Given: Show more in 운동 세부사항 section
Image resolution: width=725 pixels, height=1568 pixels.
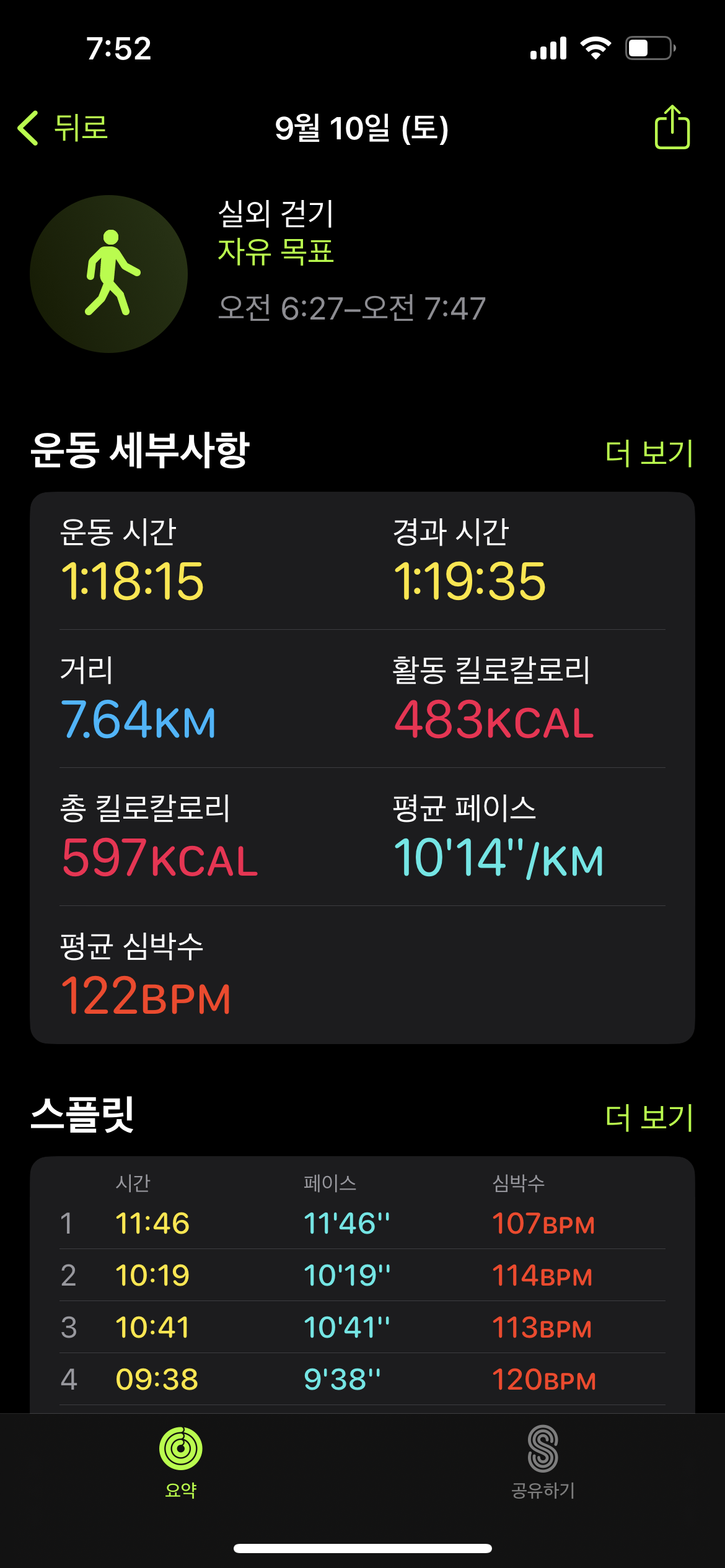Looking at the screenshot, I should 648,453.
